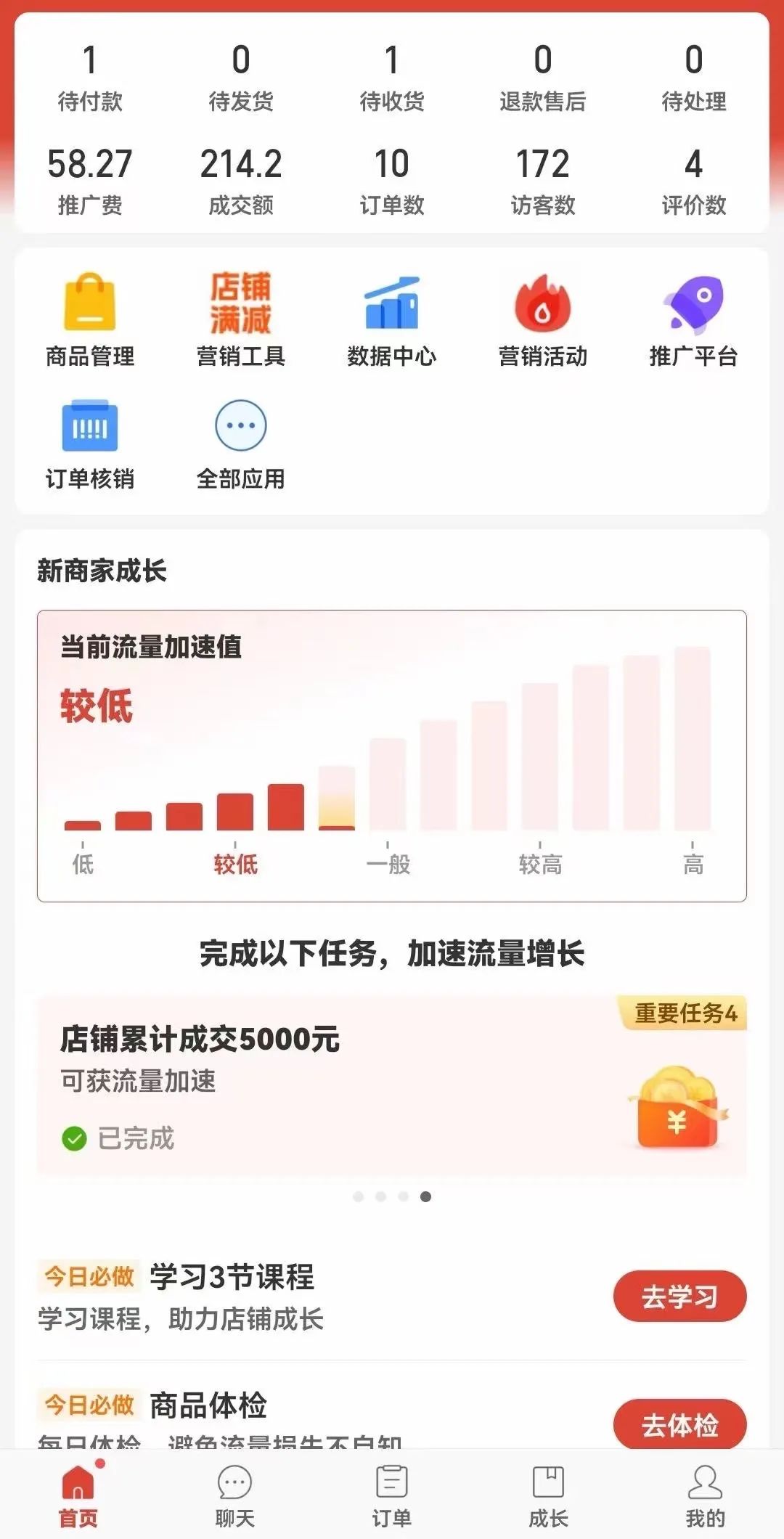Select the last carousel dot indicator
The height and width of the screenshot is (1539, 784).
coord(425,1196)
